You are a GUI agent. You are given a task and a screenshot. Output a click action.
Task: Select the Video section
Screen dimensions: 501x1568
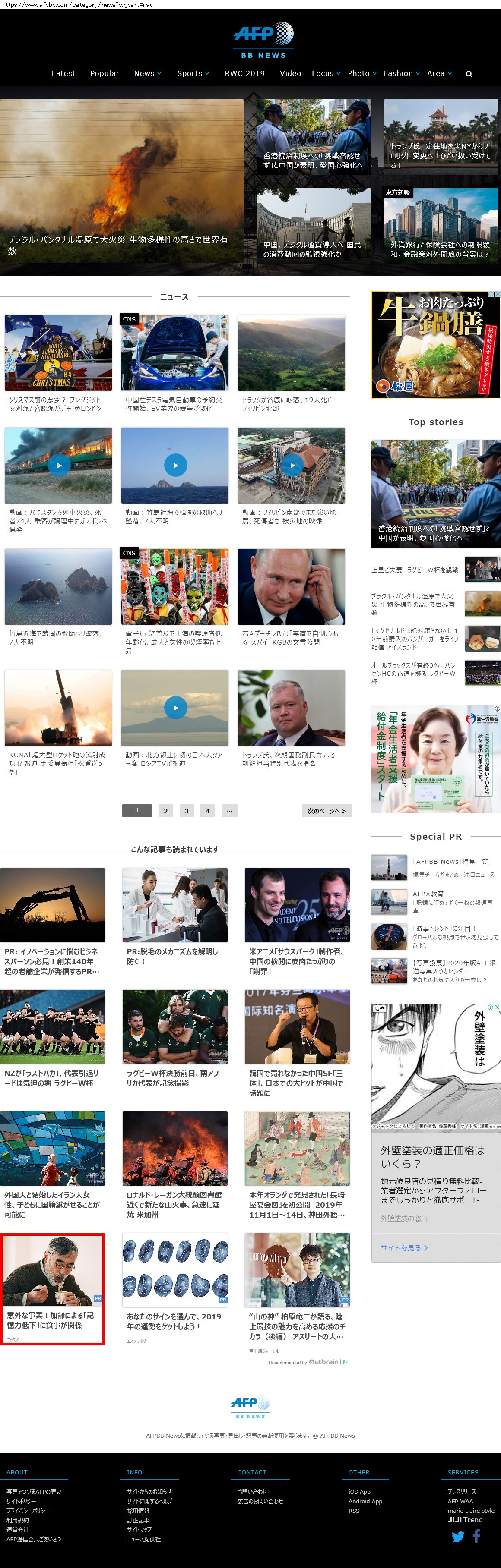coord(290,74)
